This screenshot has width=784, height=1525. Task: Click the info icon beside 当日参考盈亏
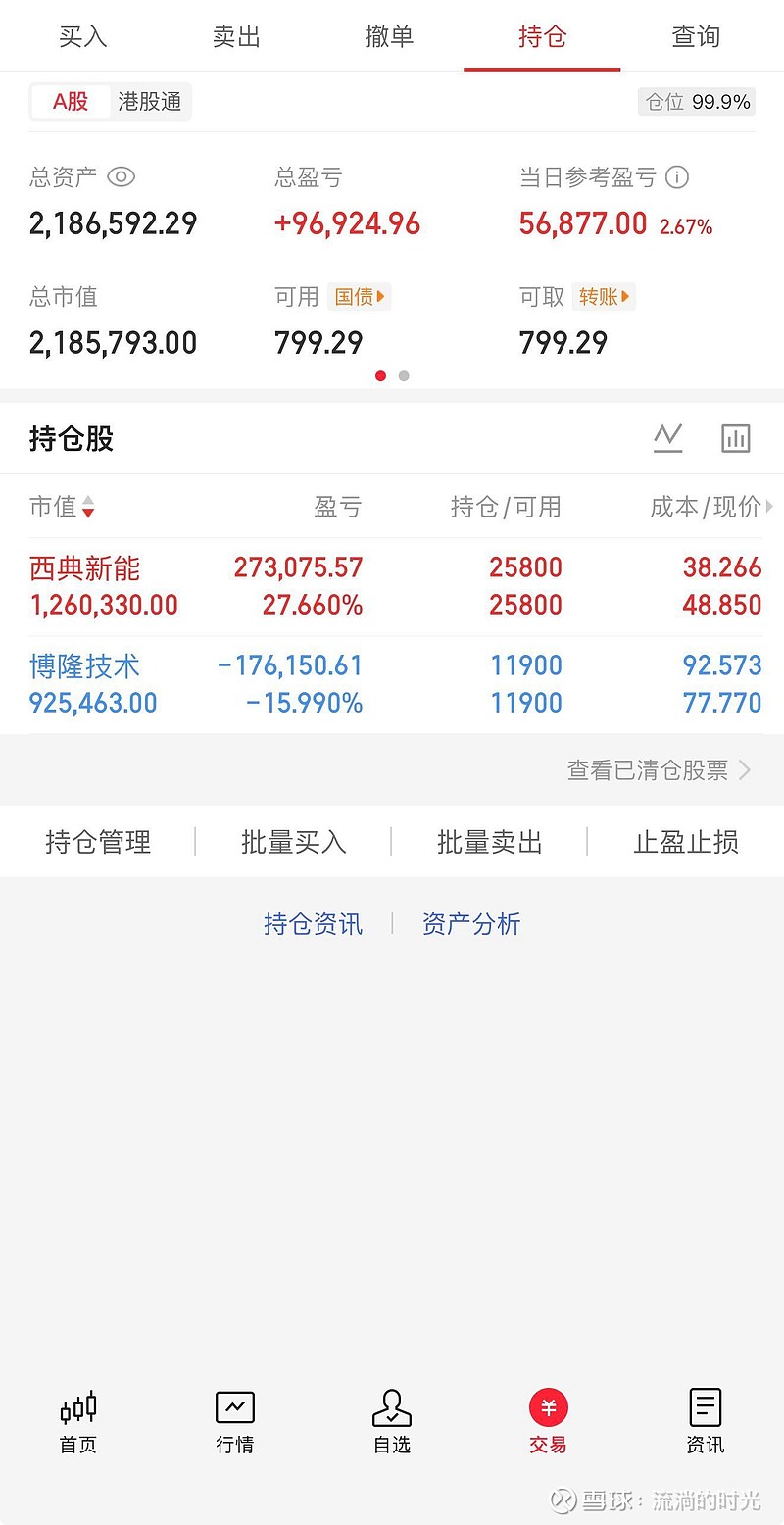[x=676, y=177]
